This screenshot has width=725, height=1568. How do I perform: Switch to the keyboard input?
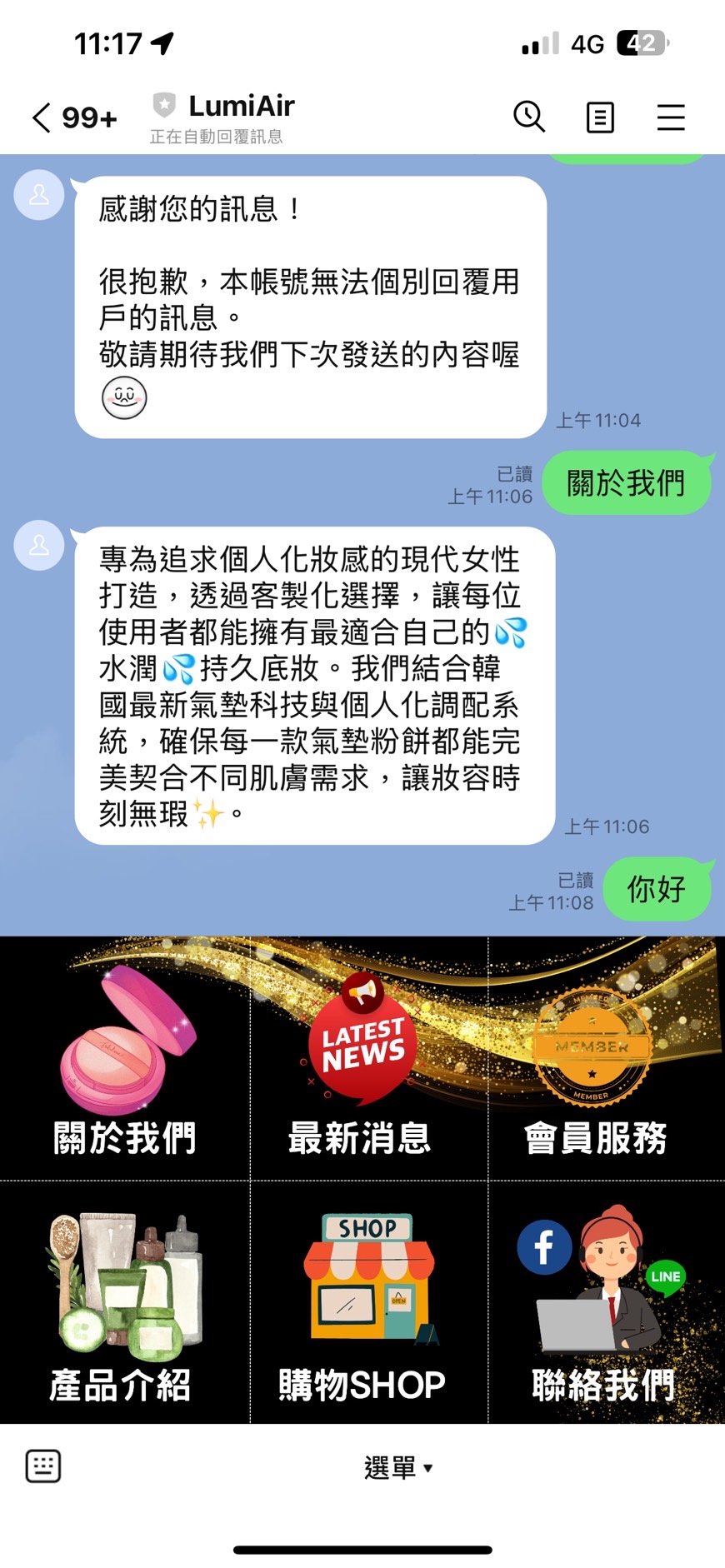click(43, 1466)
